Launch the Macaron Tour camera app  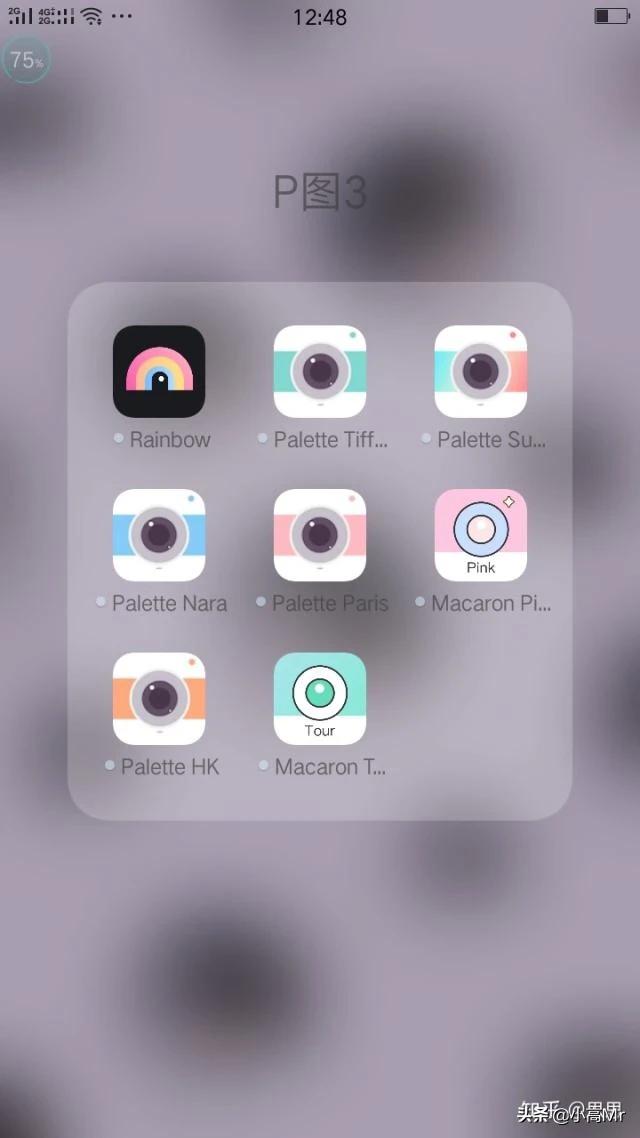pos(320,699)
